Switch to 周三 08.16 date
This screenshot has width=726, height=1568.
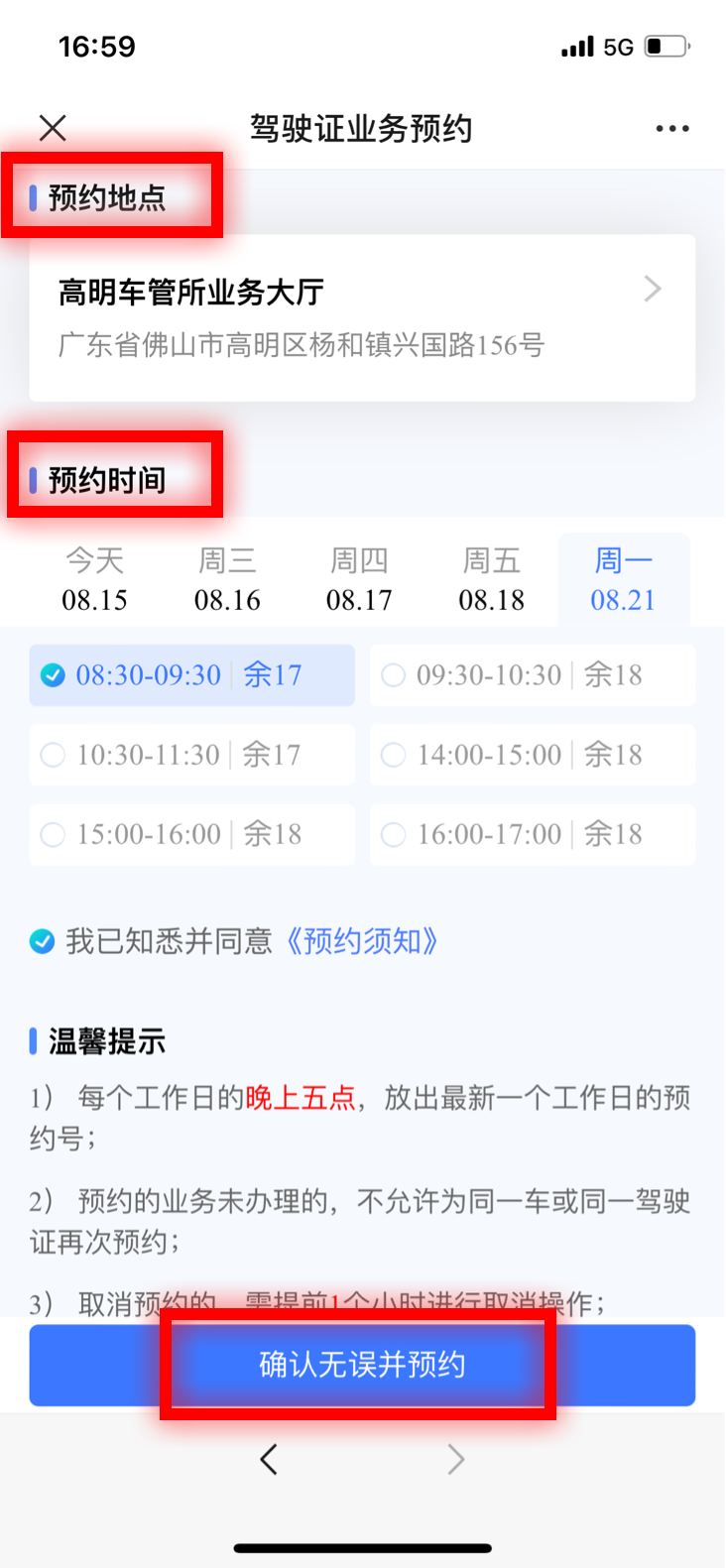[227, 580]
